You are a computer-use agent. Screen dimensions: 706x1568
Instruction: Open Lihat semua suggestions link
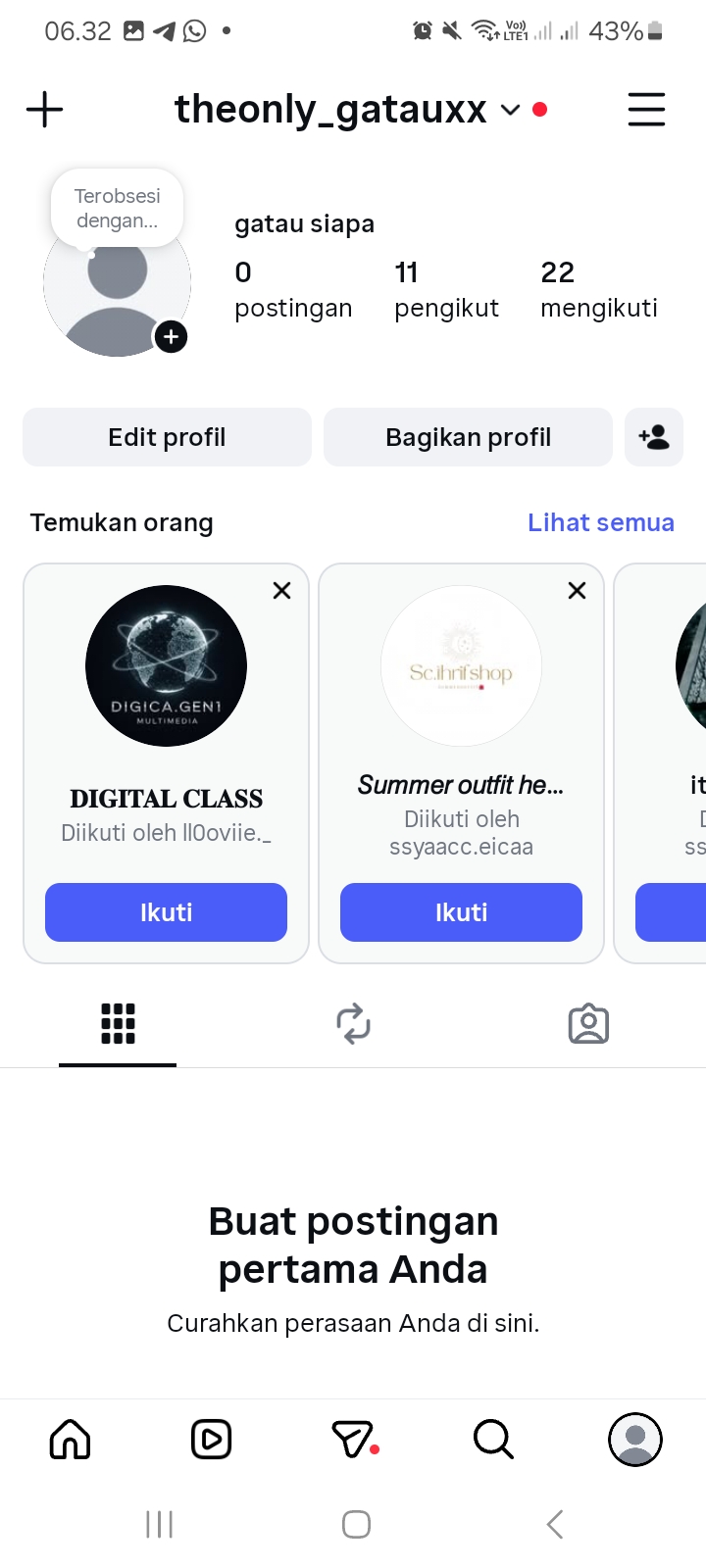[x=600, y=522]
